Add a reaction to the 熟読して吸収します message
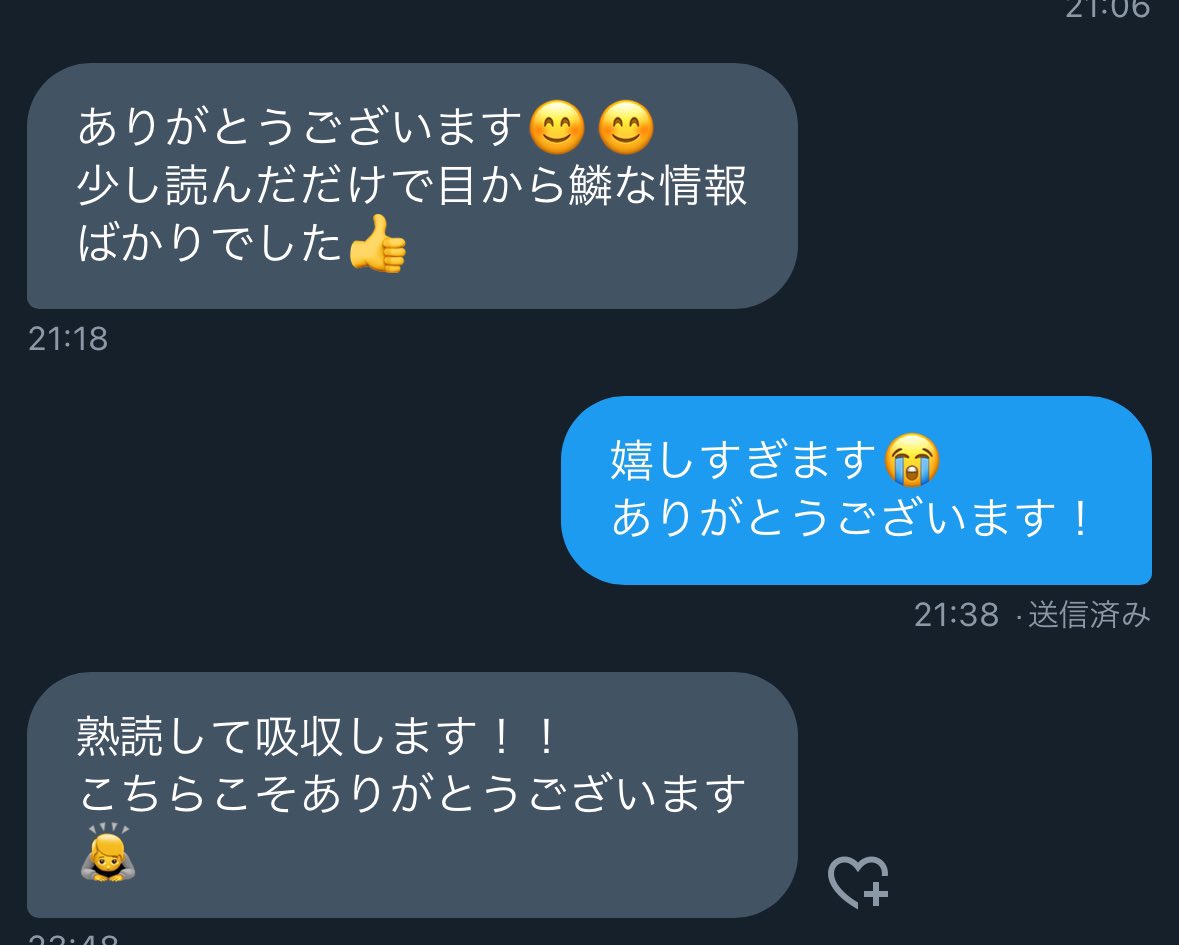 858,882
